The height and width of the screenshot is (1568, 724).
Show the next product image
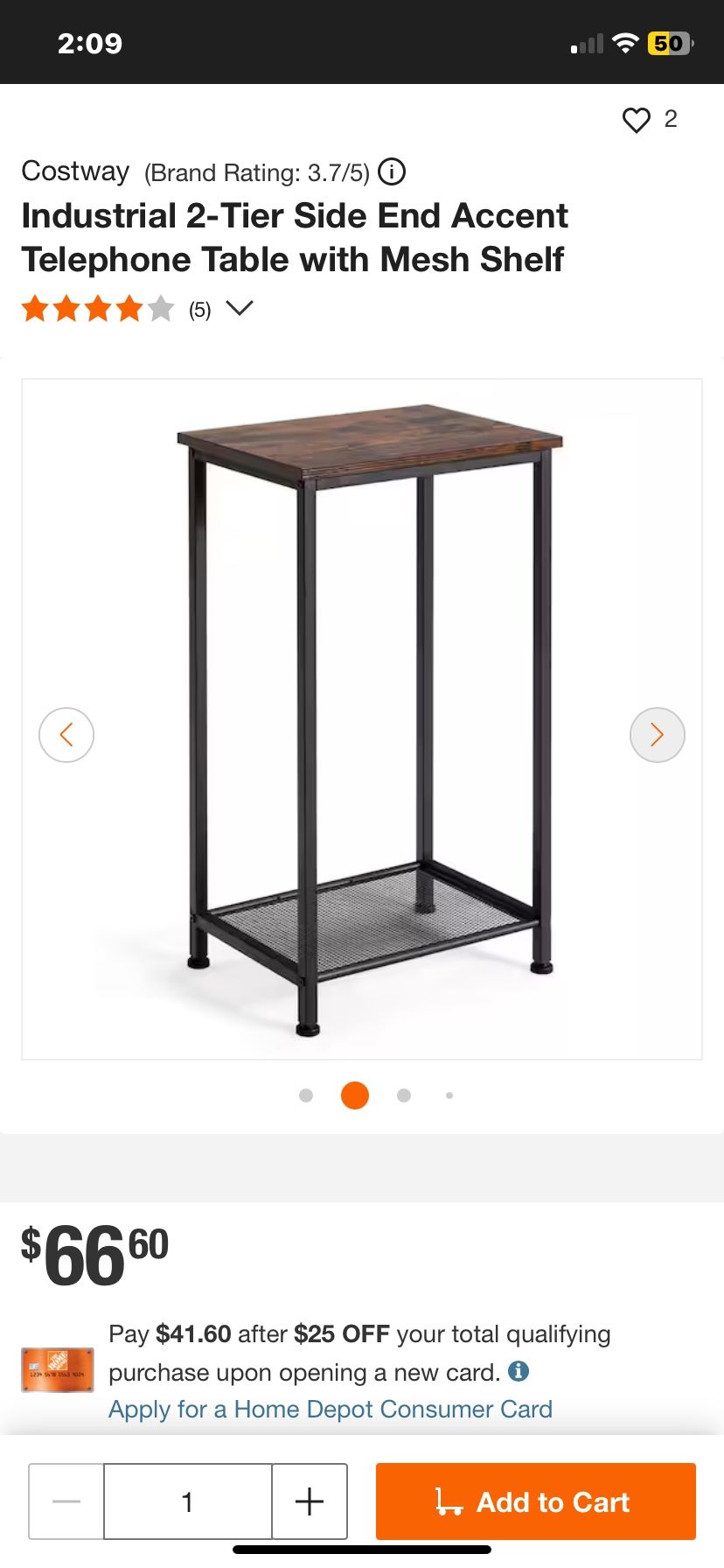tap(657, 734)
